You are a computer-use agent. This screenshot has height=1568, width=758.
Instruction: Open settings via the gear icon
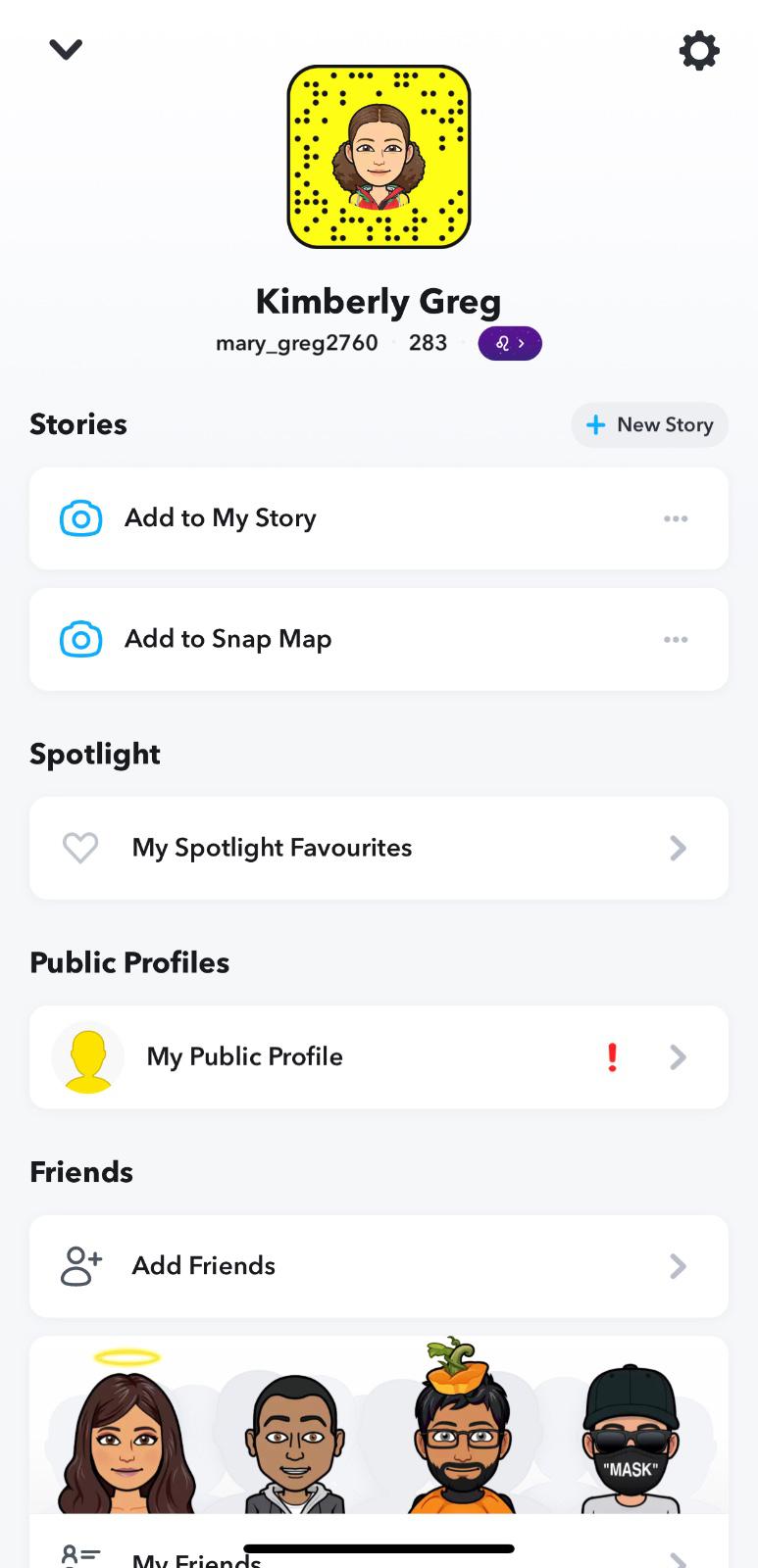coord(698,50)
